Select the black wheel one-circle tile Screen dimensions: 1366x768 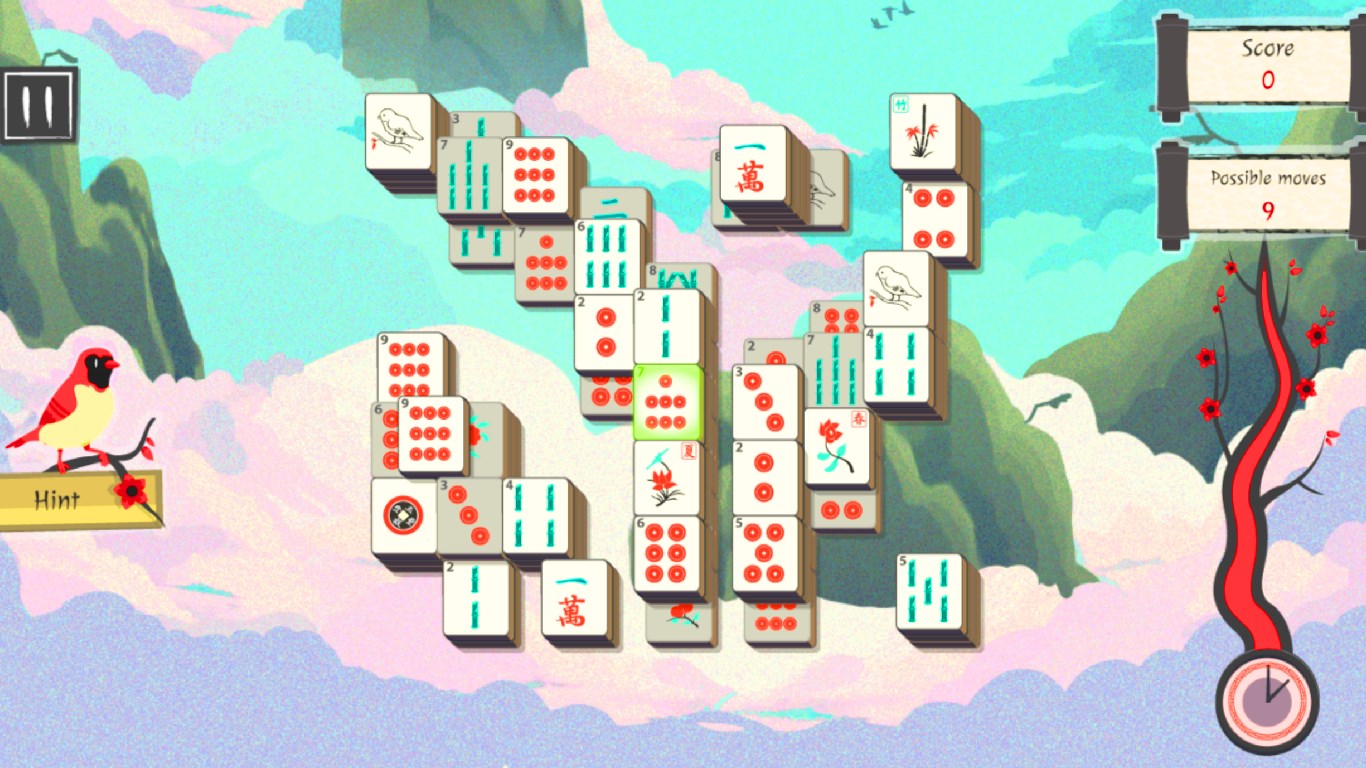point(403,514)
